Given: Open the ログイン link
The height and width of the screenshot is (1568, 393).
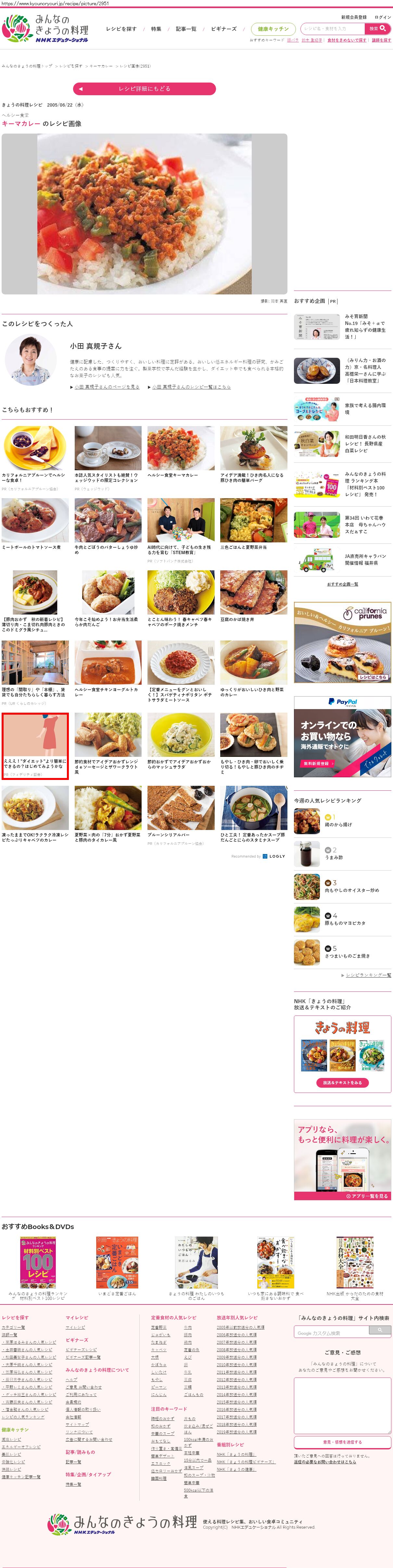Looking at the screenshot, I should click(x=383, y=17).
